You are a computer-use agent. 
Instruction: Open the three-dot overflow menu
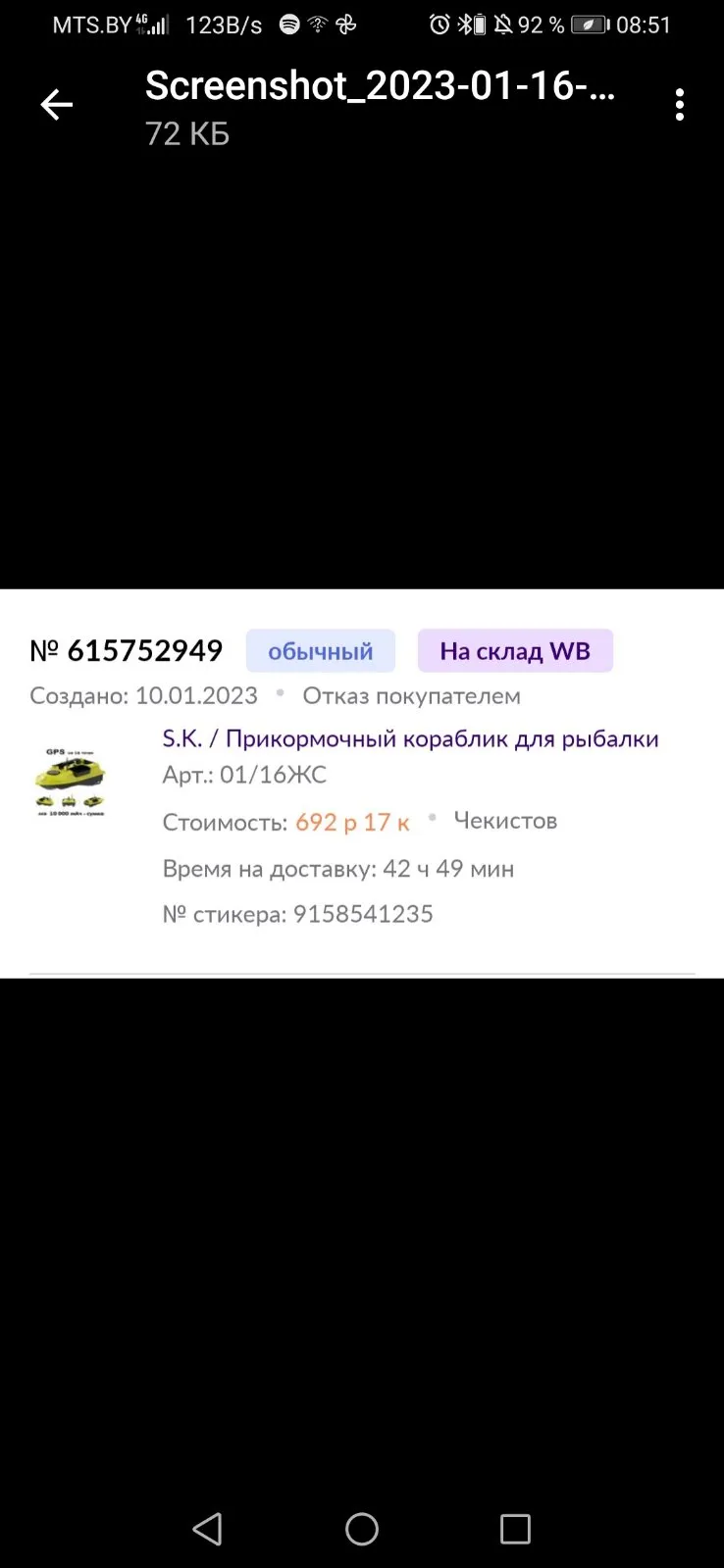click(x=680, y=105)
